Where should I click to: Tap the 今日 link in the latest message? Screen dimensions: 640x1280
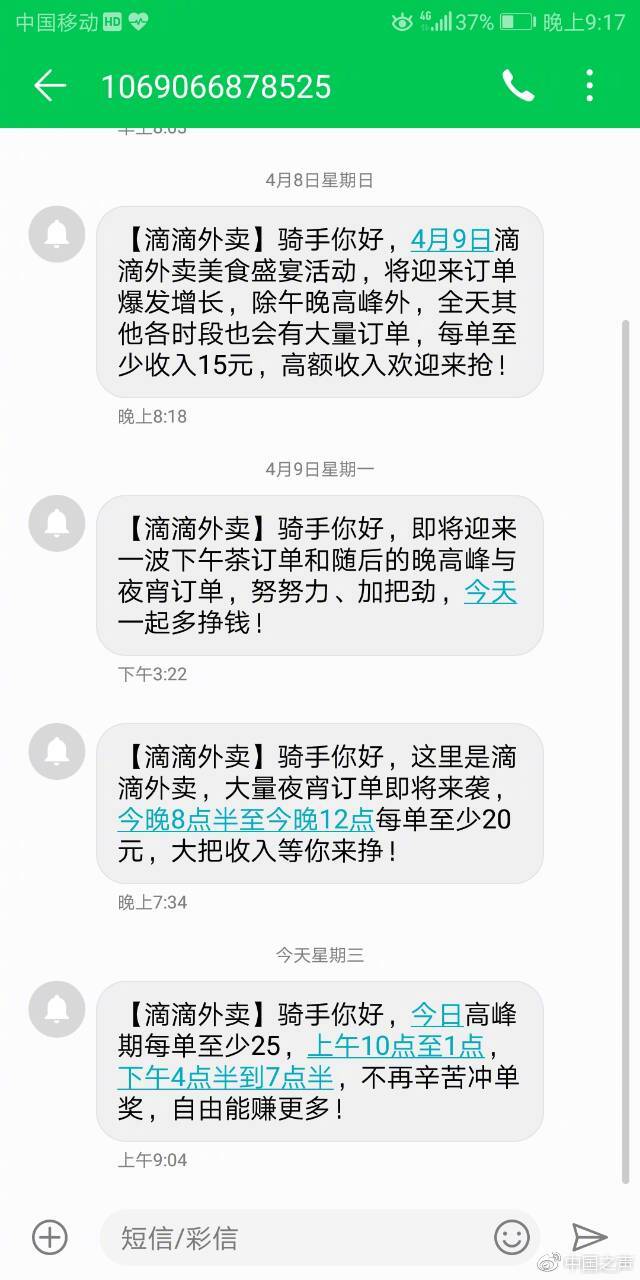(x=437, y=1015)
